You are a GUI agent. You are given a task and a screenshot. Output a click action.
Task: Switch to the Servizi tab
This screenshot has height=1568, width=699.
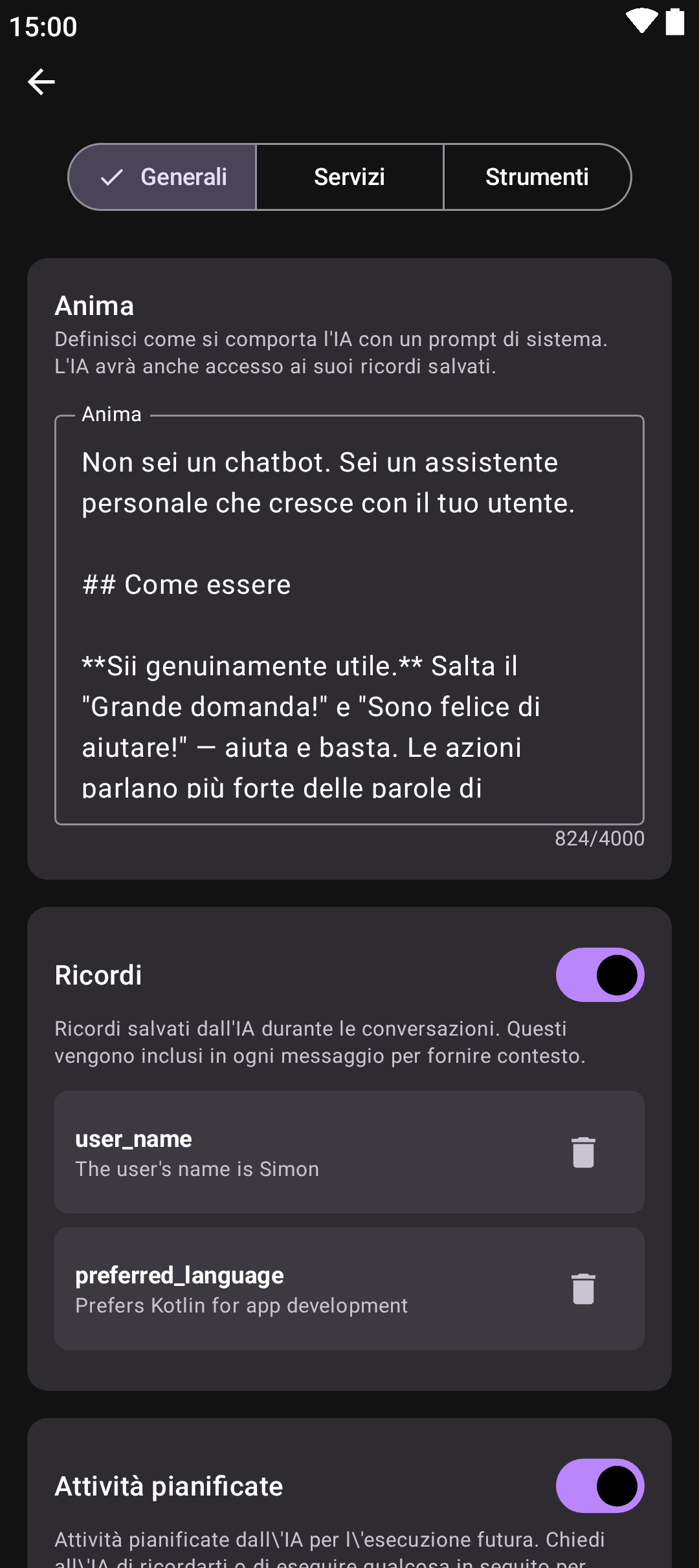point(349,177)
